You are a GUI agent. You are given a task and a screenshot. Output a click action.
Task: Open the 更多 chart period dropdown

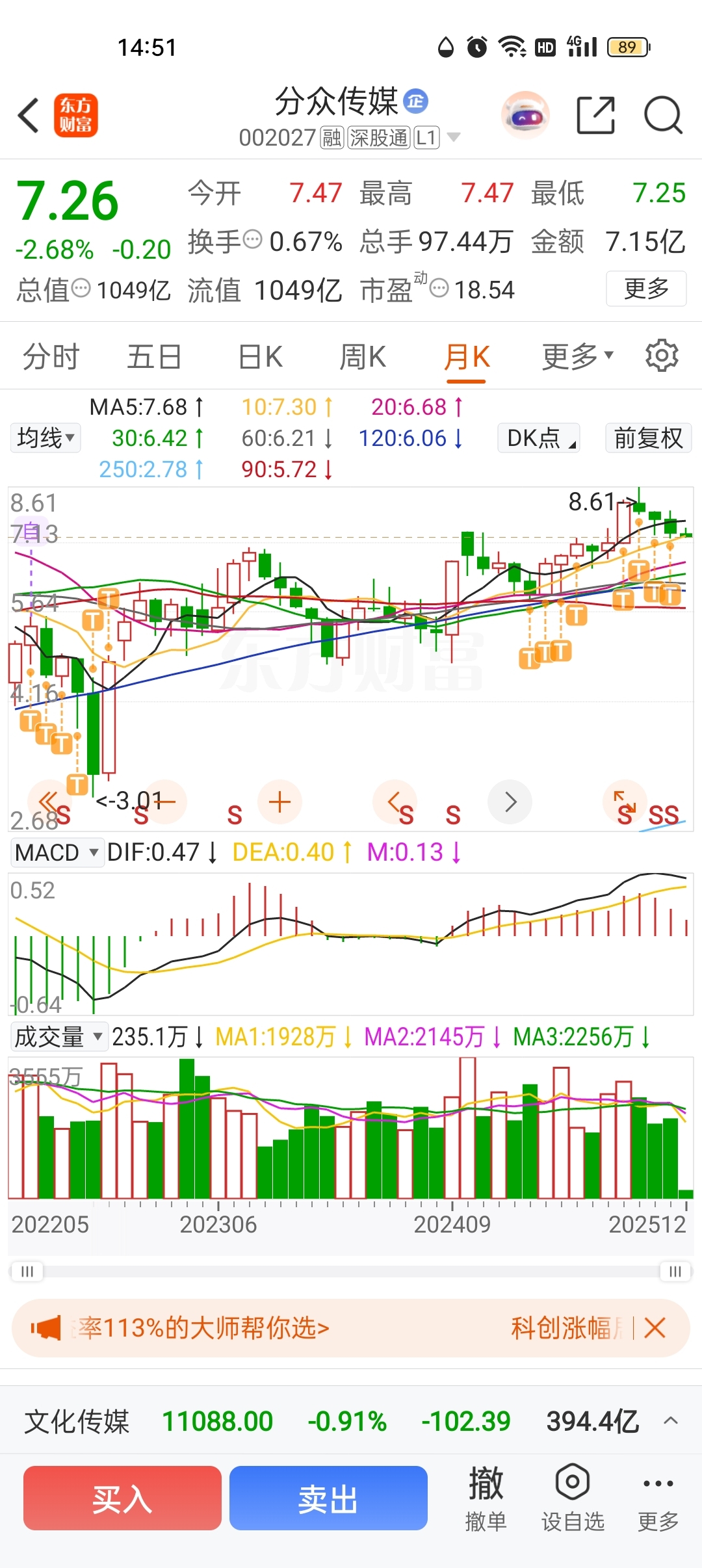(x=577, y=357)
